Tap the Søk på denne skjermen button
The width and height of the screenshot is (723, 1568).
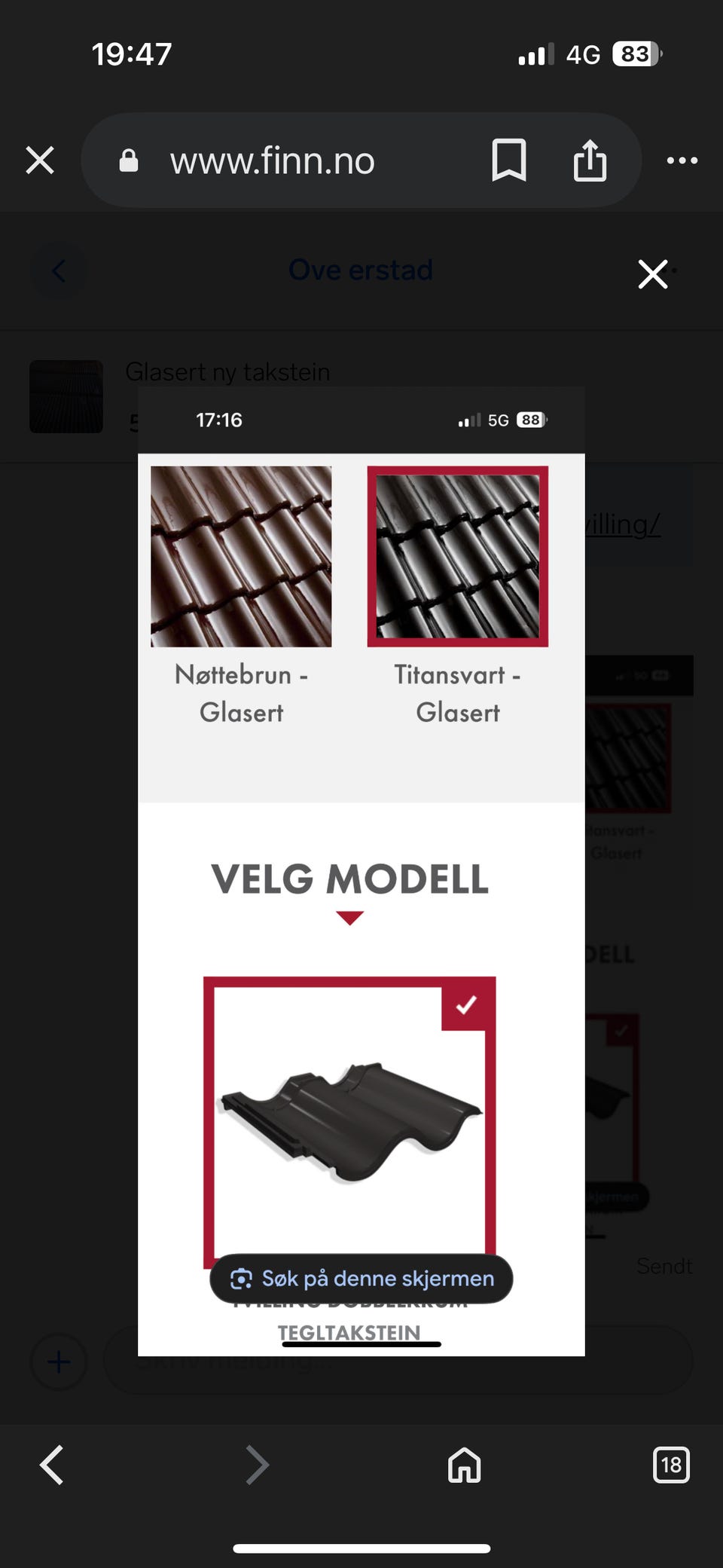[361, 1279]
